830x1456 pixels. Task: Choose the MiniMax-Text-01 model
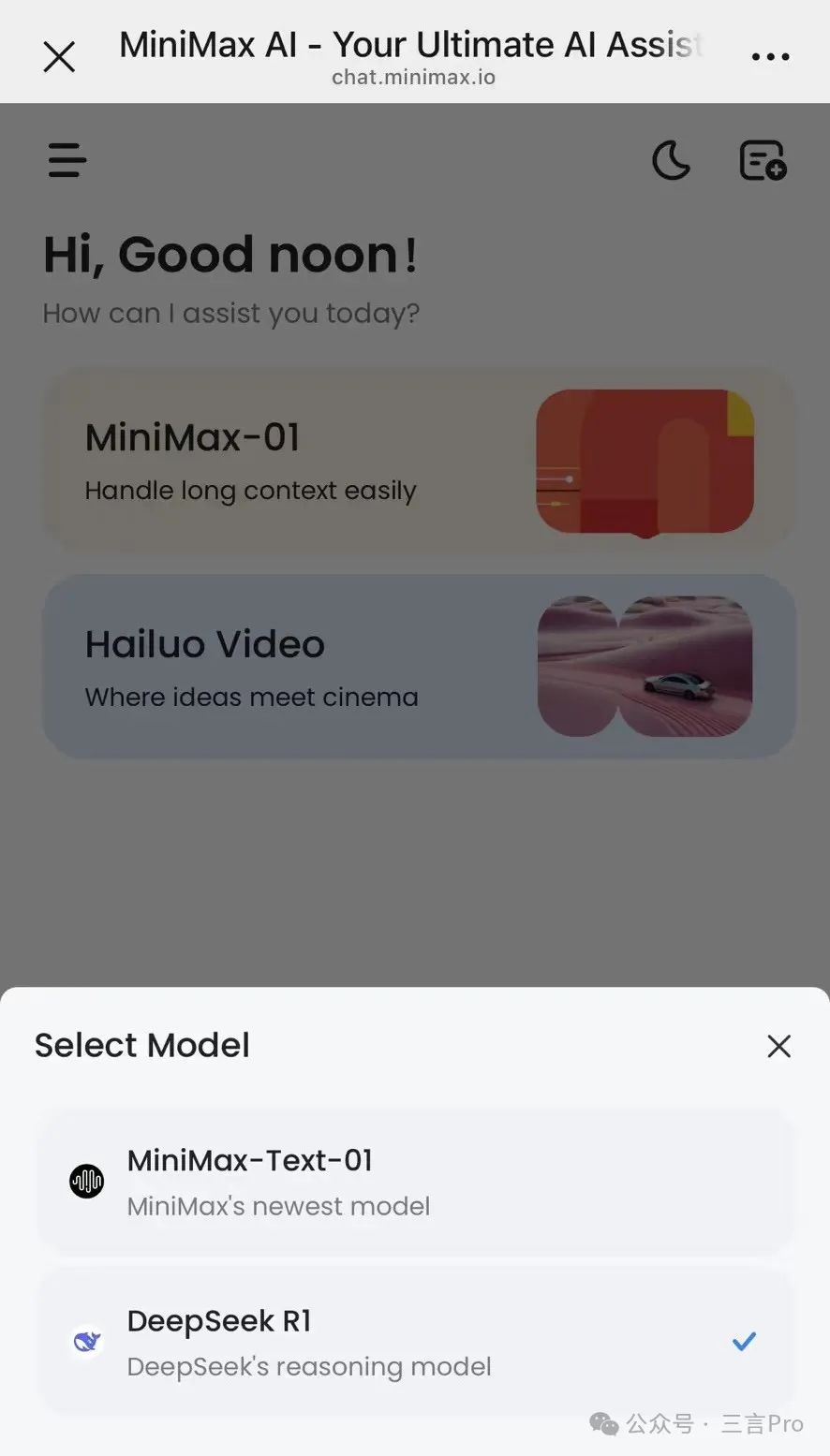click(x=415, y=1182)
